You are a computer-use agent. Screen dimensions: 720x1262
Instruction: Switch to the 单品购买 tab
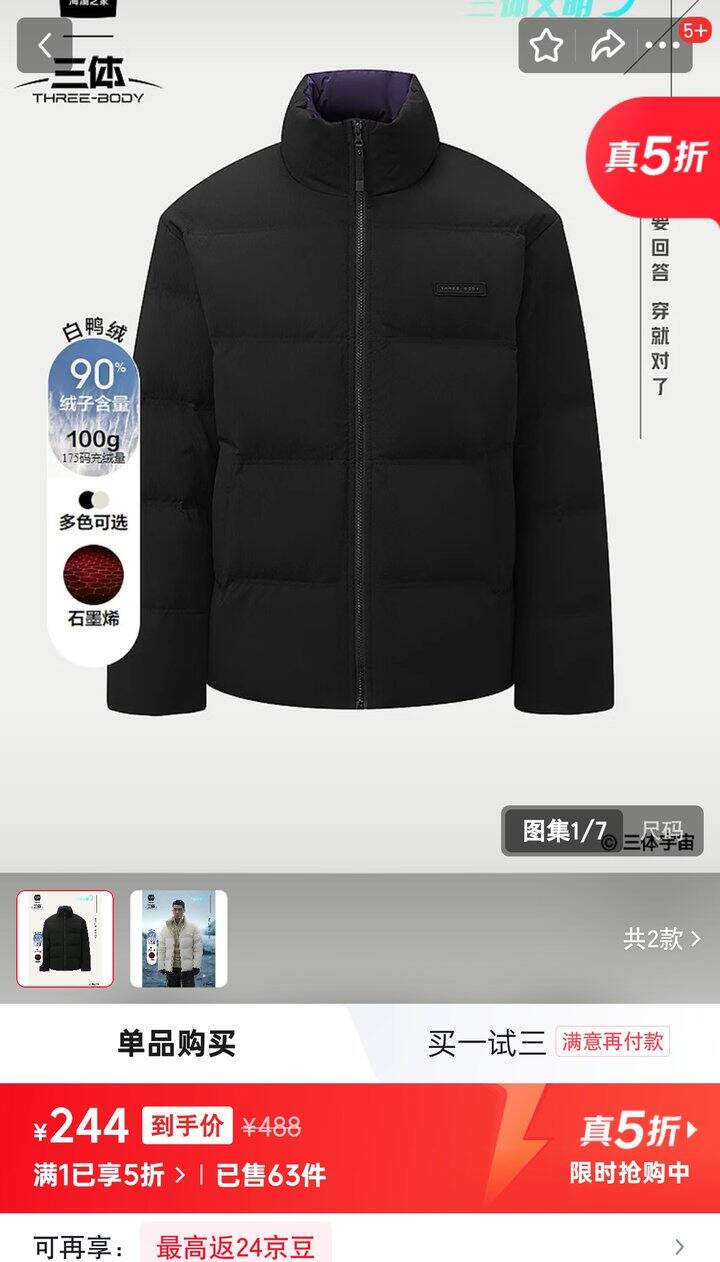(177, 1044)
